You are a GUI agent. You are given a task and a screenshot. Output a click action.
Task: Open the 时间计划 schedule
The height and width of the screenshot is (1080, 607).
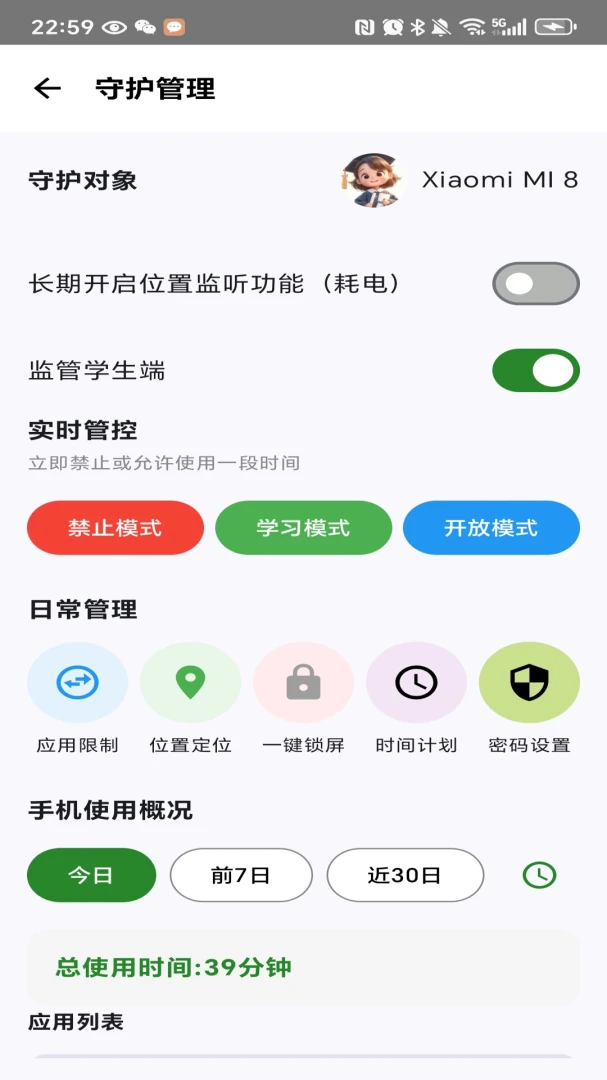416,697
